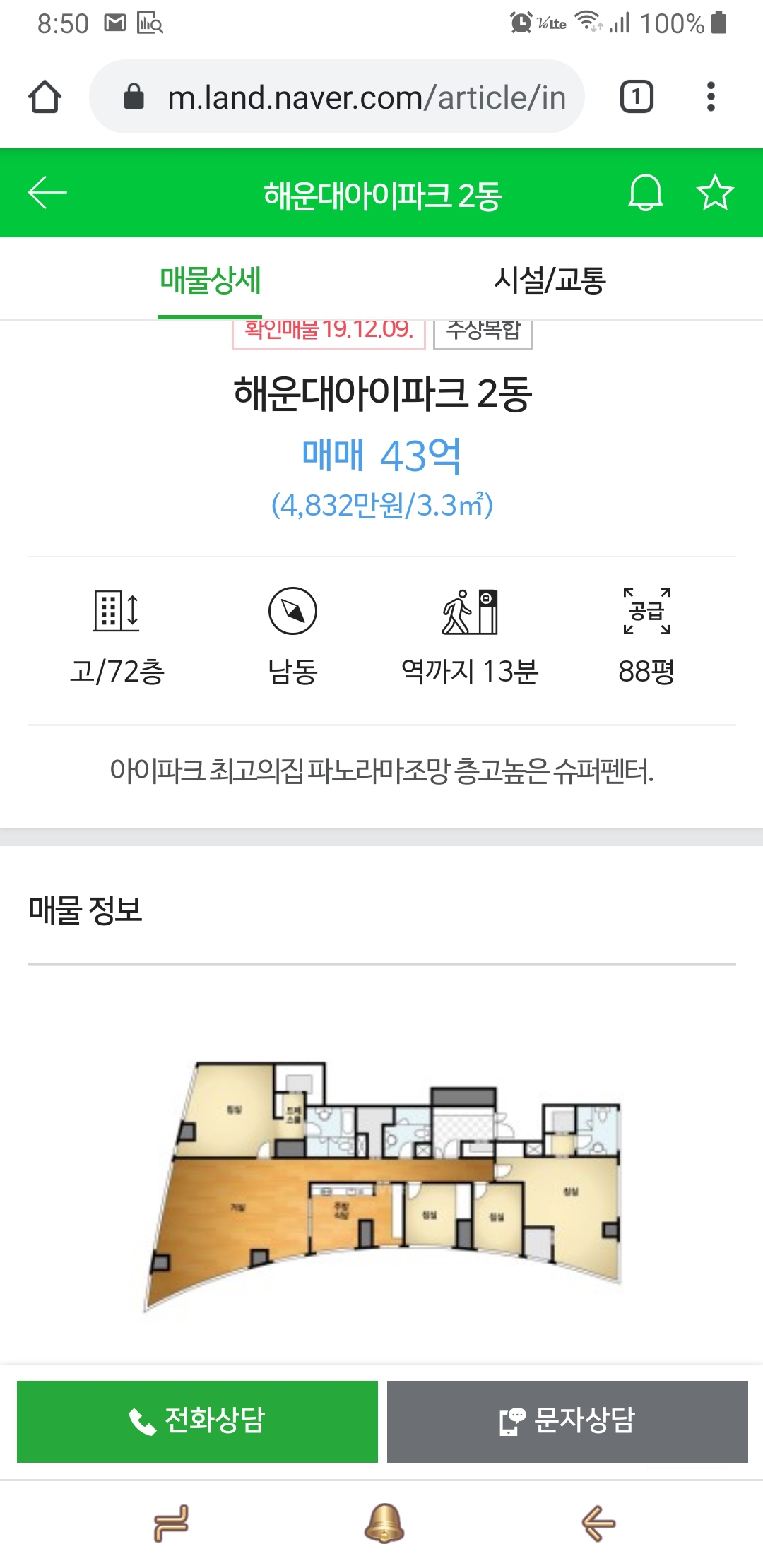
Task: Tap the bell-shaped home button
Action: [384, 1523]
